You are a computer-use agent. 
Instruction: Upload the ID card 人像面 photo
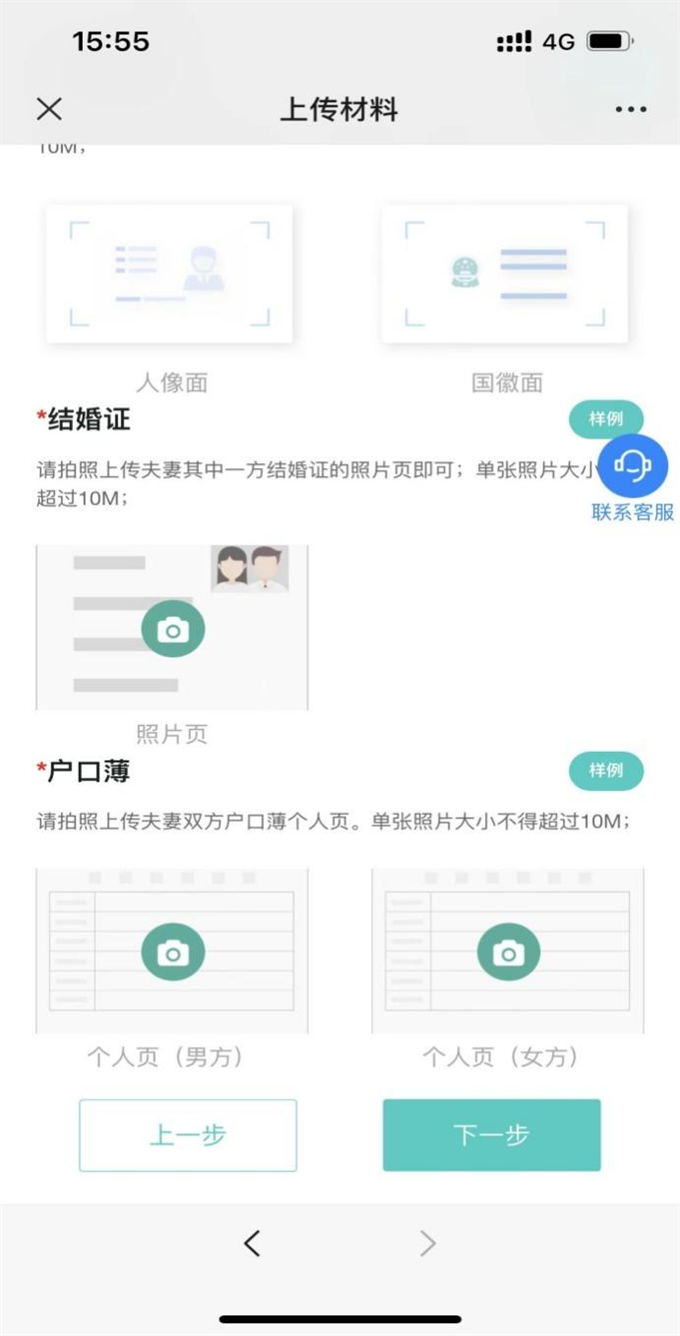(x=169, y=274)
